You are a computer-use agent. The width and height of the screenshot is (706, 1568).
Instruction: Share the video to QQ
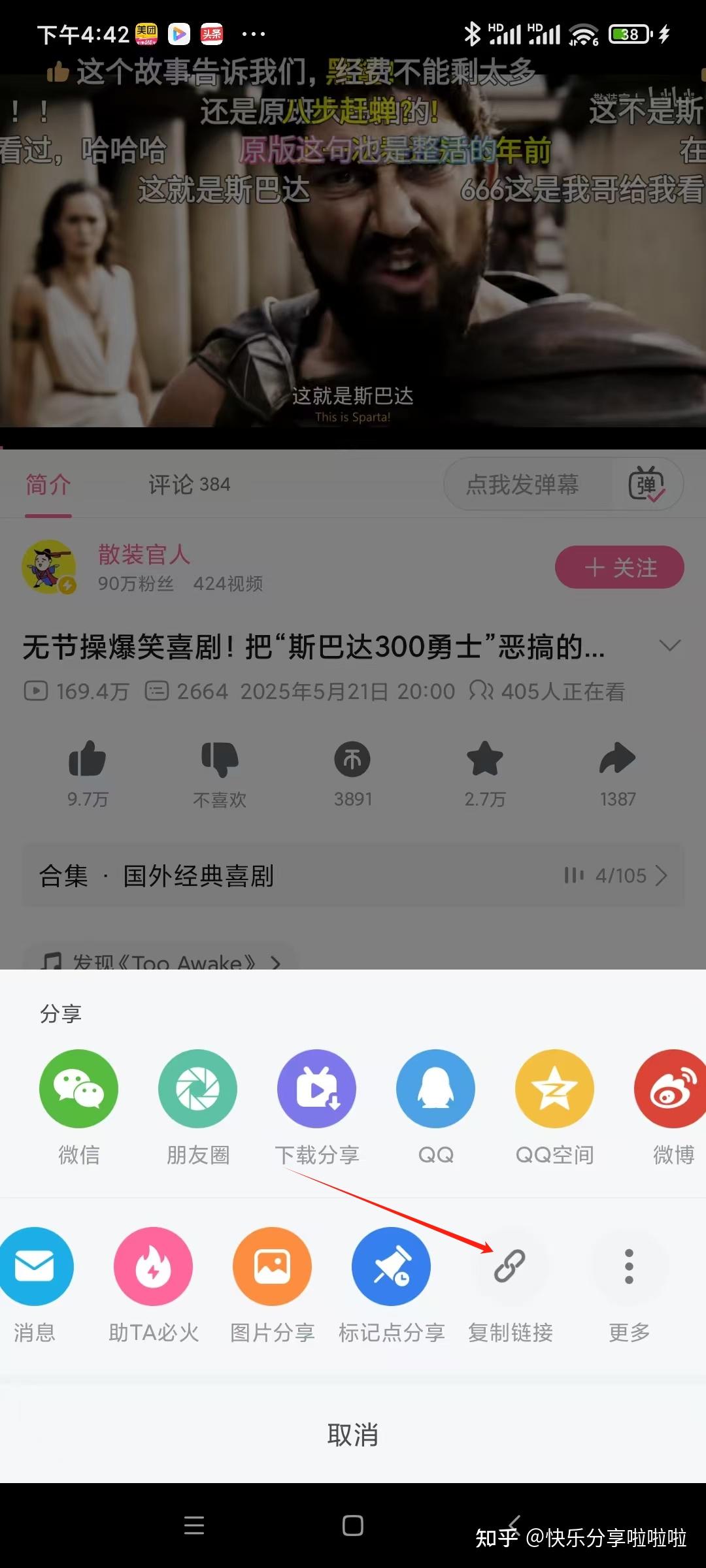click(x=435, y=1088)
